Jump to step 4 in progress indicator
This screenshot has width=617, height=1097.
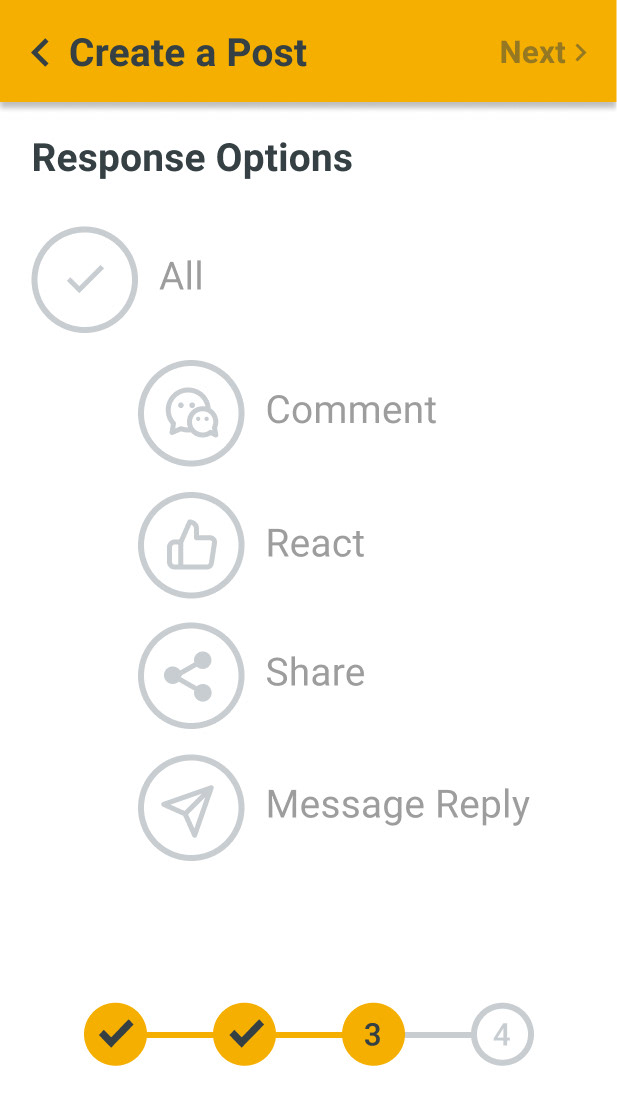coord(502,1034)
